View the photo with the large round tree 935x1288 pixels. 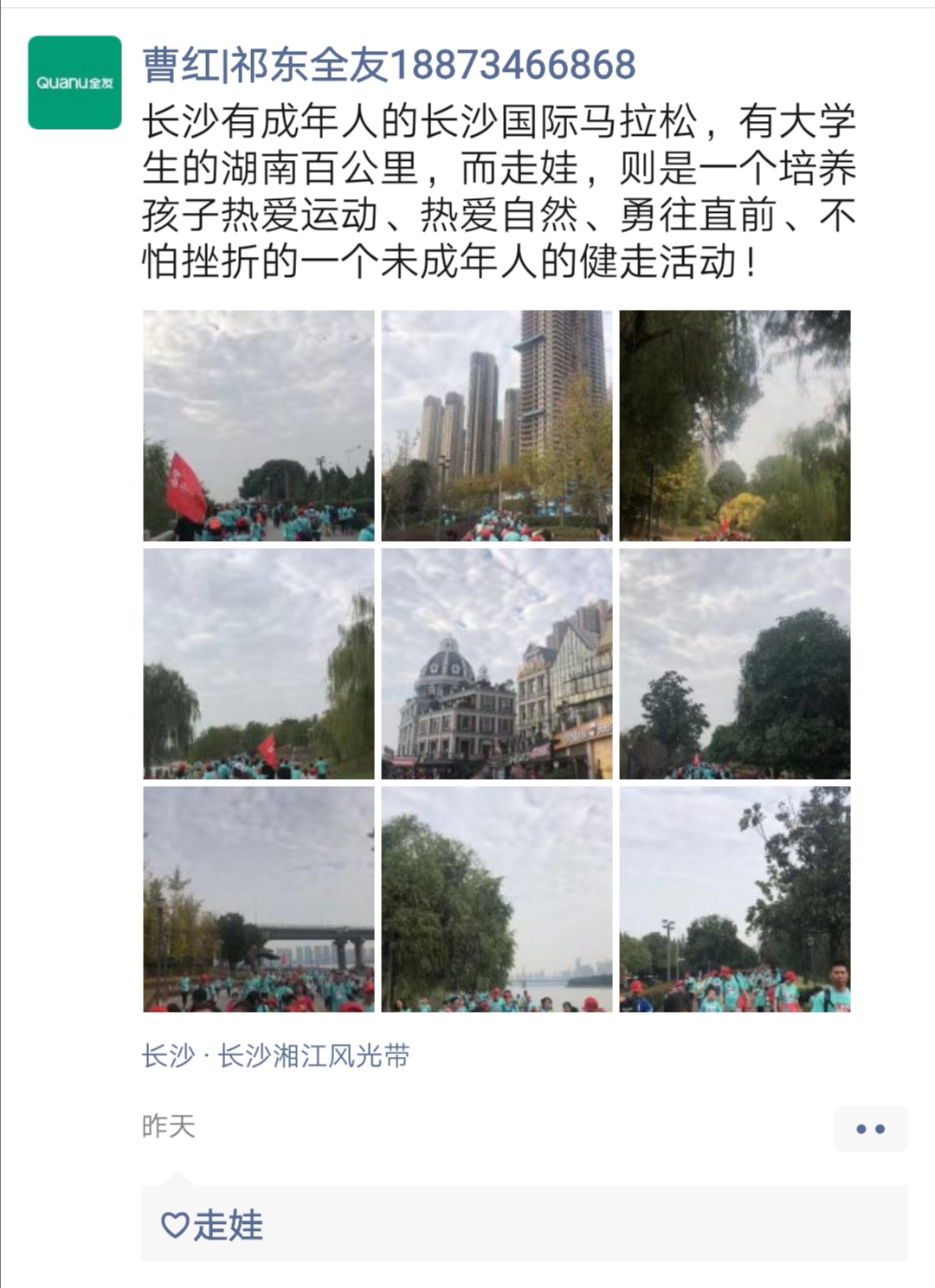734,664
